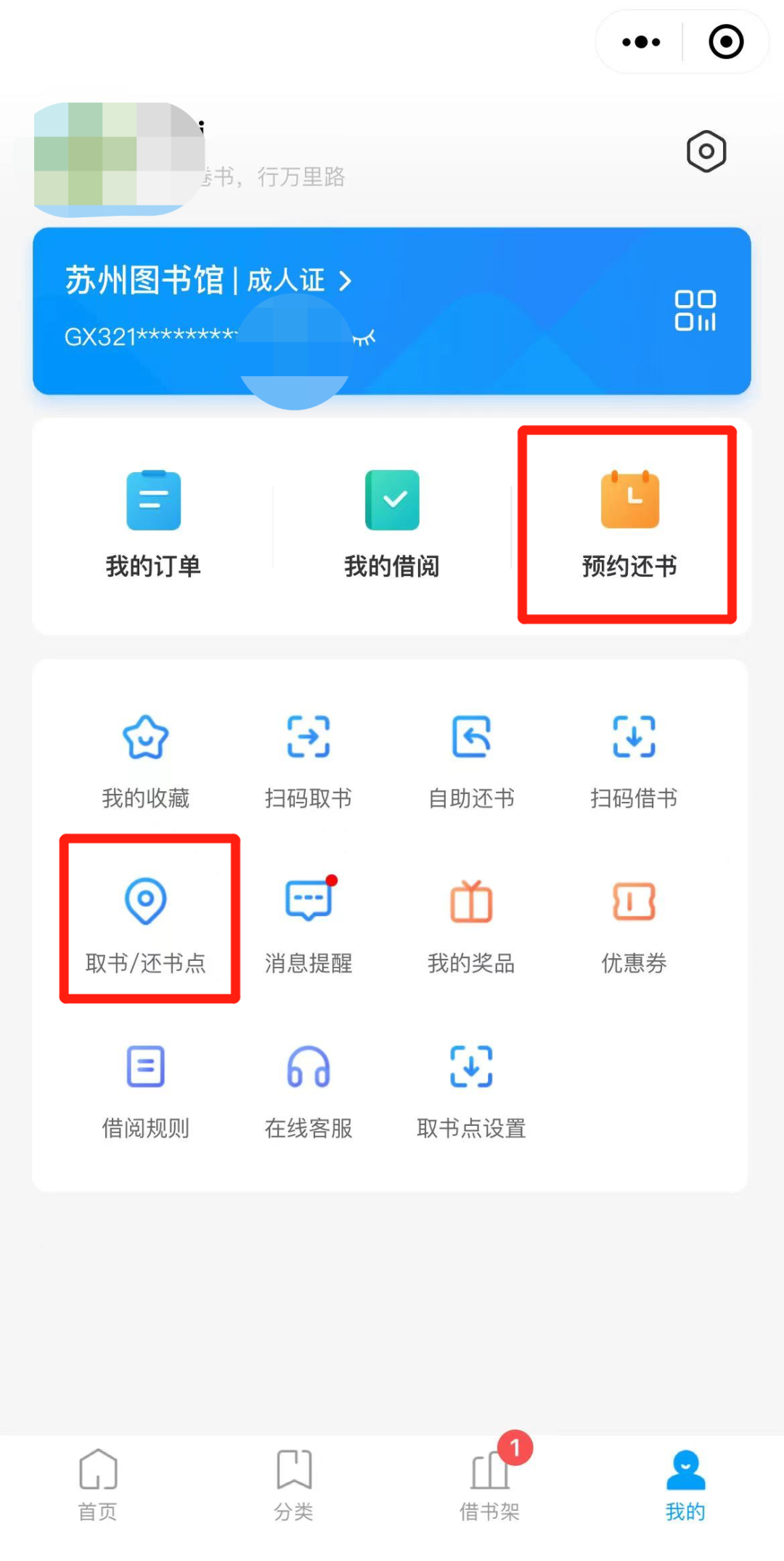Image resolution: width=784 pixels, height=1561 pixels.
Task: Open 优惠券 coupons
Action: 633,924
